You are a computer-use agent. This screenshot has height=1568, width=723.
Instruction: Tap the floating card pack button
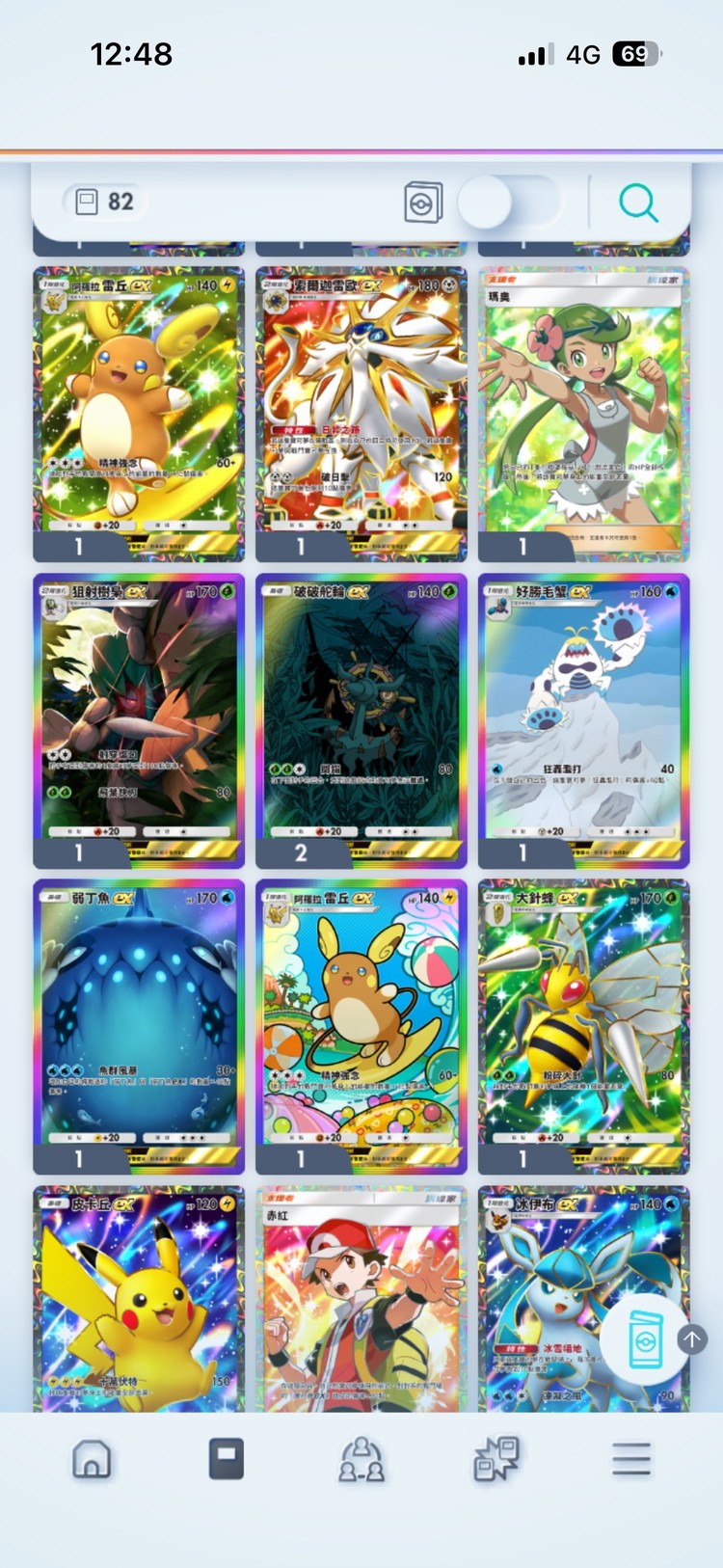point(644,1338)
